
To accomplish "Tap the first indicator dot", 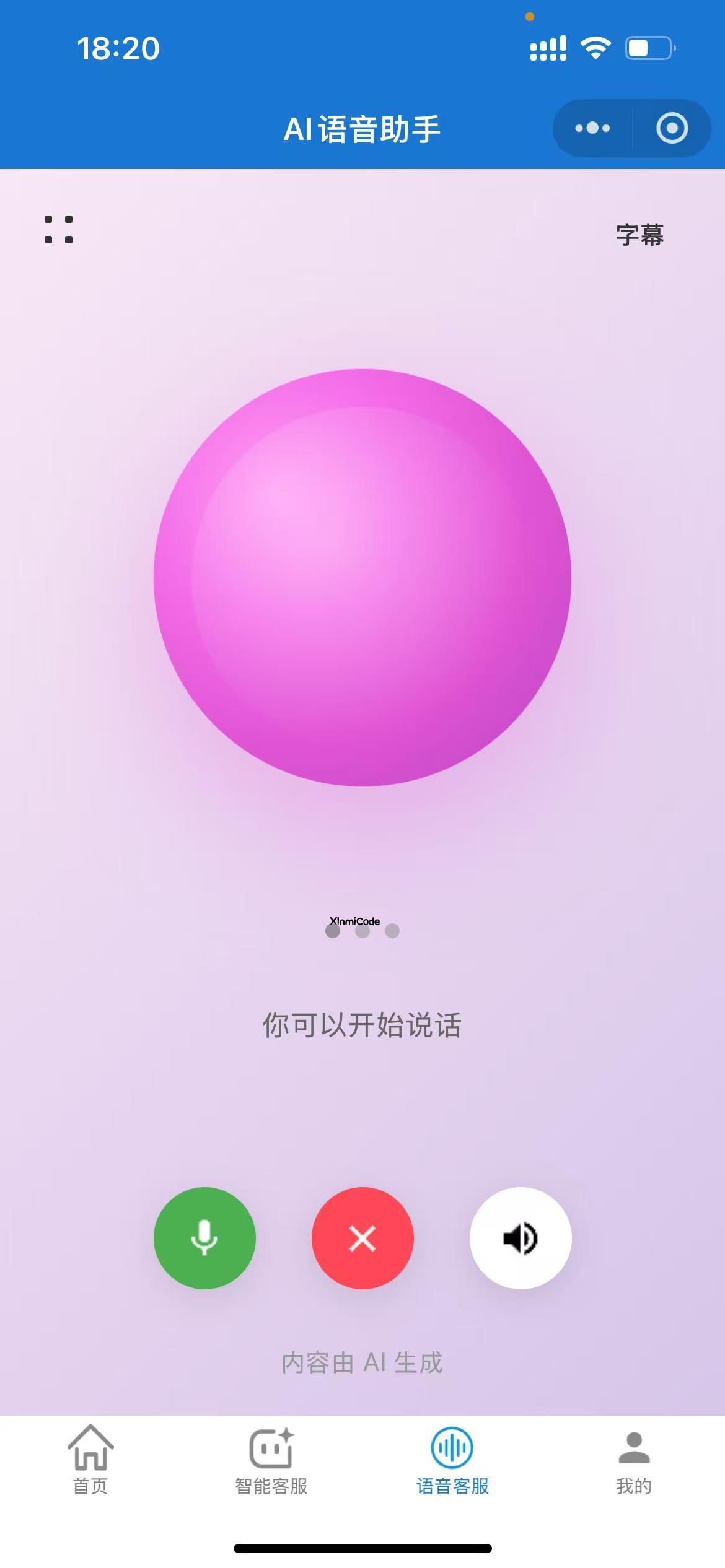I will point(333,930).
